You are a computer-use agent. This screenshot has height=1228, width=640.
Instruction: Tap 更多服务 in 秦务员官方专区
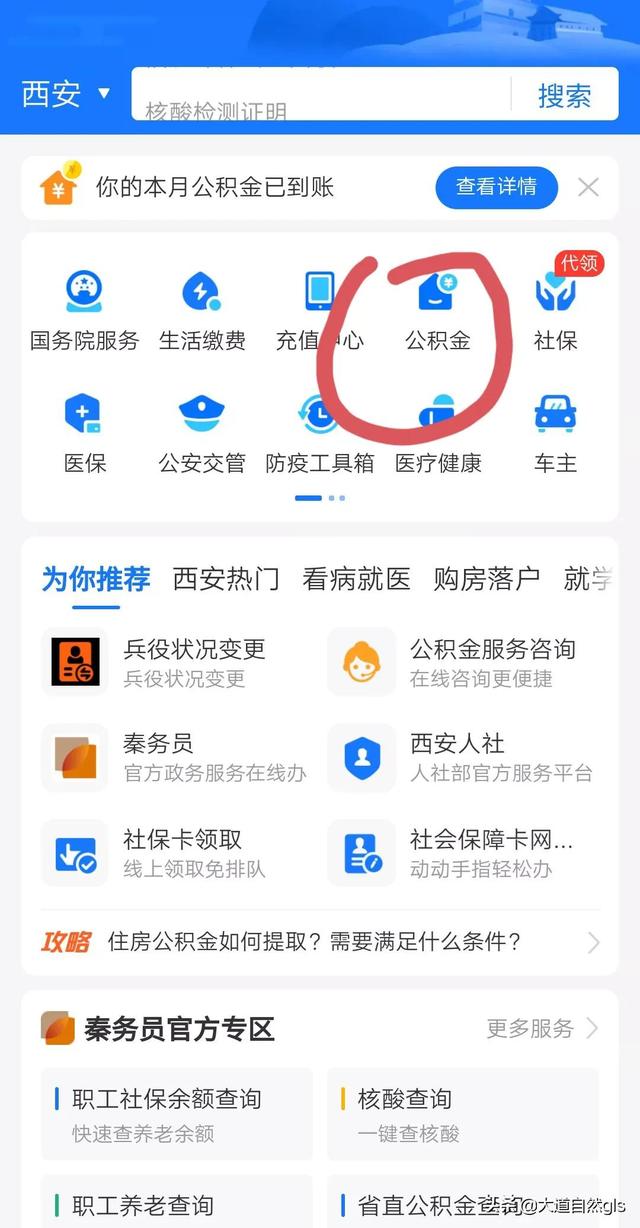point(542,1028)
